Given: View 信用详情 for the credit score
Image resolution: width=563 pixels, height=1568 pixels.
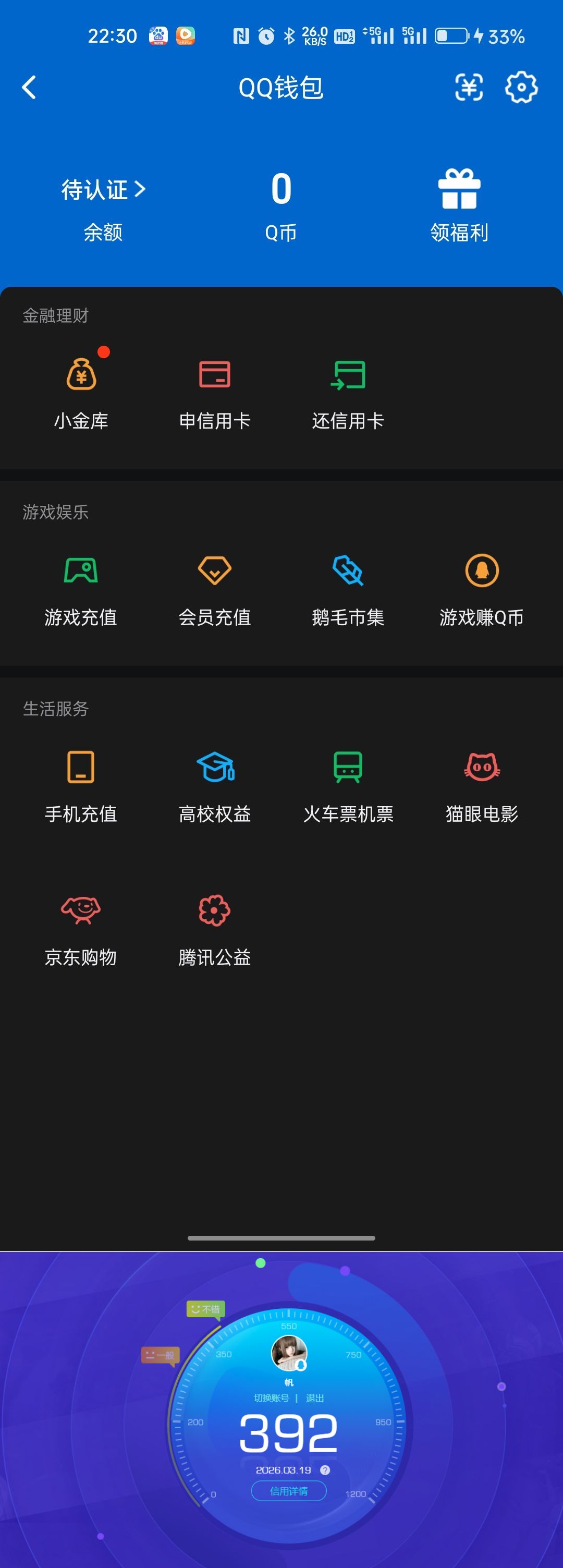Looking at the screenshot, I should click(x=288, y=1491).
